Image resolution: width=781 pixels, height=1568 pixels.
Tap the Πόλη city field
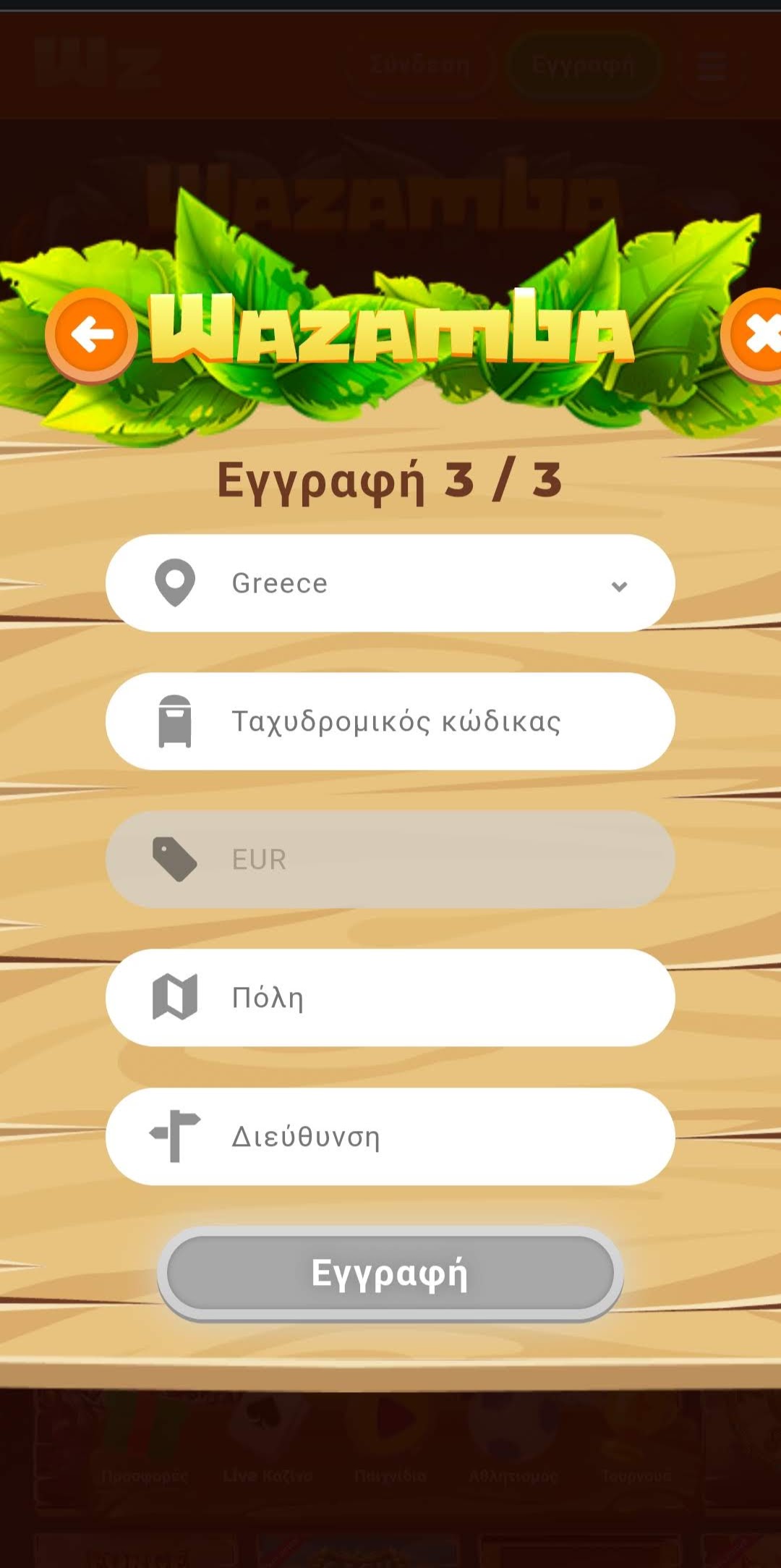(390, 998)
